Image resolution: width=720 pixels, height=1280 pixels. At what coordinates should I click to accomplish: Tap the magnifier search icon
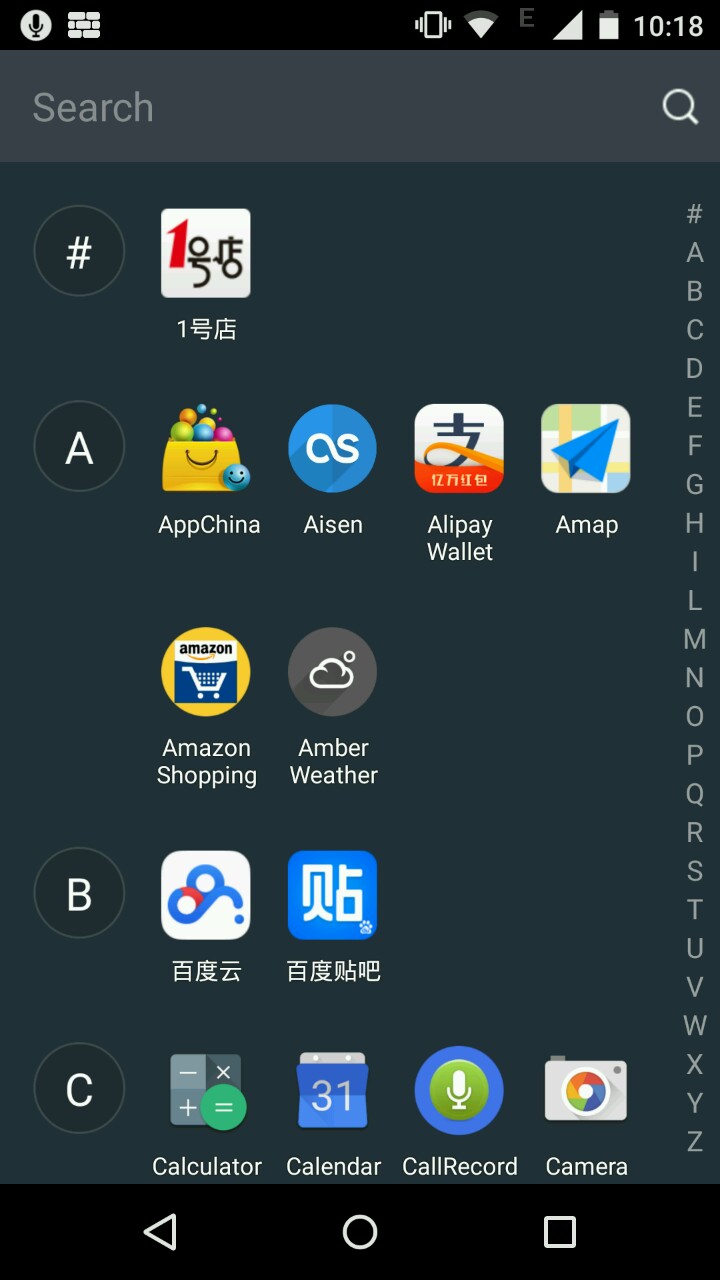pyautogui.click(x=680, y=106)
